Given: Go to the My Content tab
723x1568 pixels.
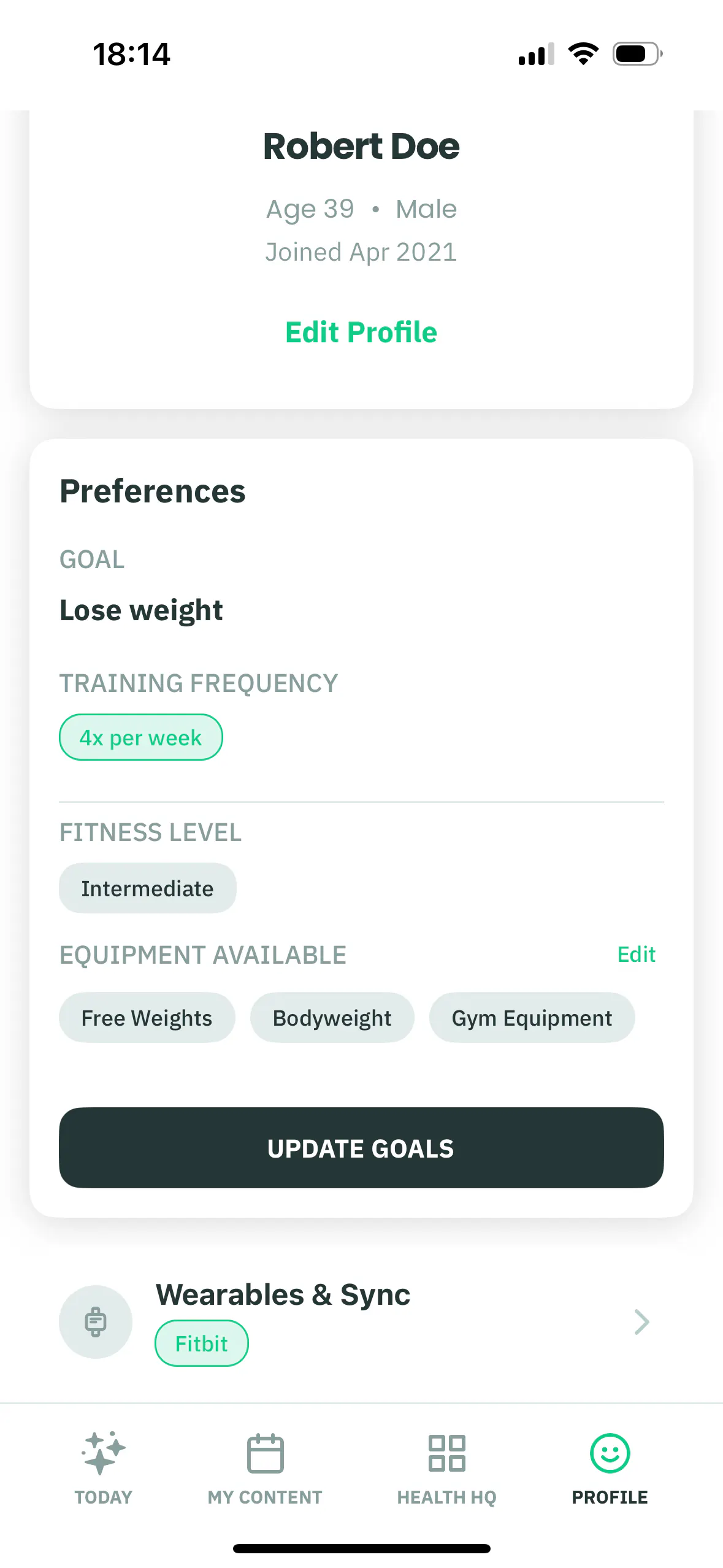Looking at the screenshot, I should [265, 1467].
